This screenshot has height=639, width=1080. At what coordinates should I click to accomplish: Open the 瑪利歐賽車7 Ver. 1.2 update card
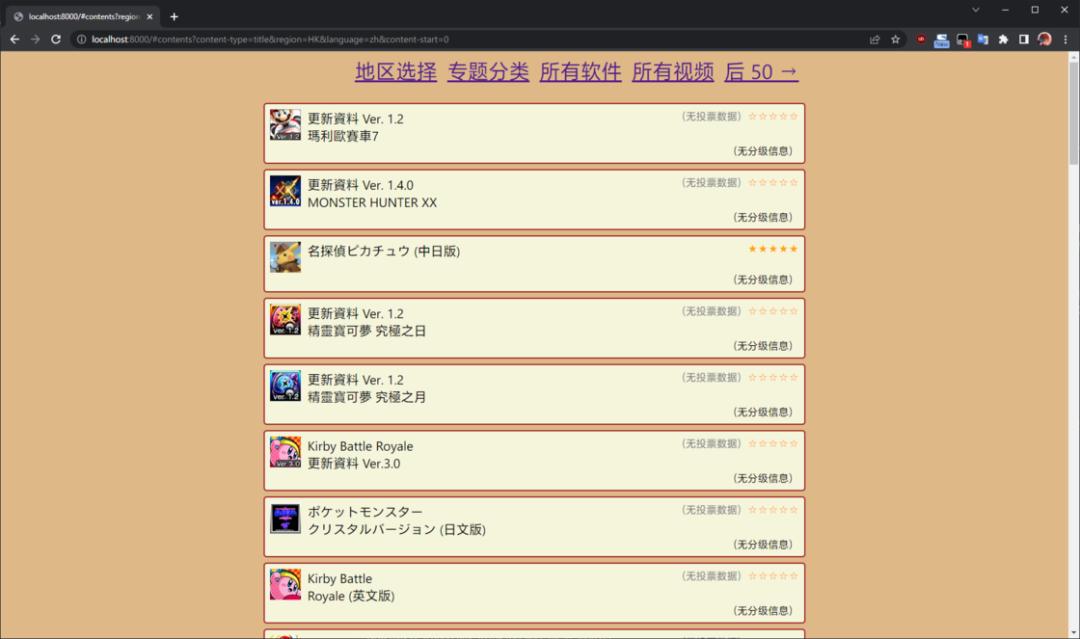tap(534, 134)
